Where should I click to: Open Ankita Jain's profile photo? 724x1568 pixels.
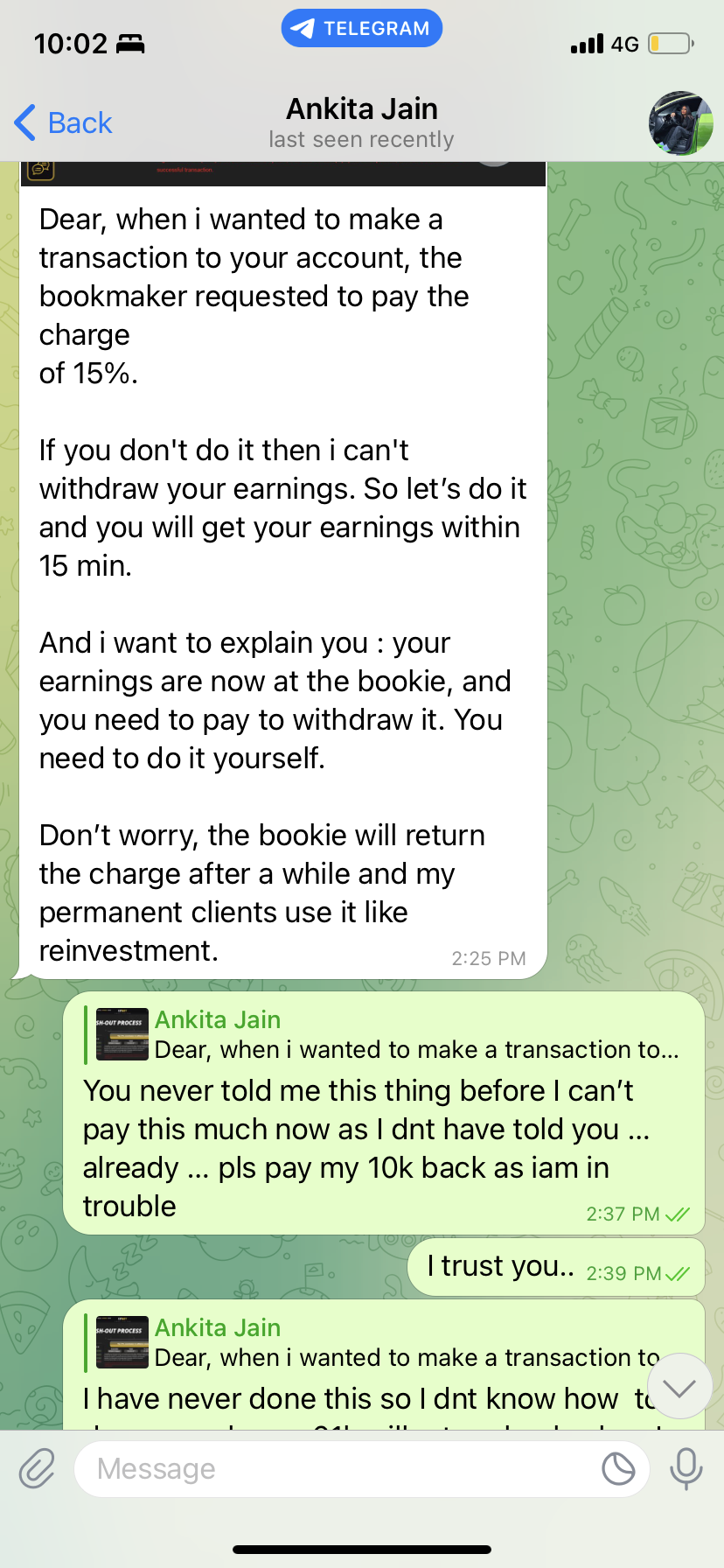point(680,123)
